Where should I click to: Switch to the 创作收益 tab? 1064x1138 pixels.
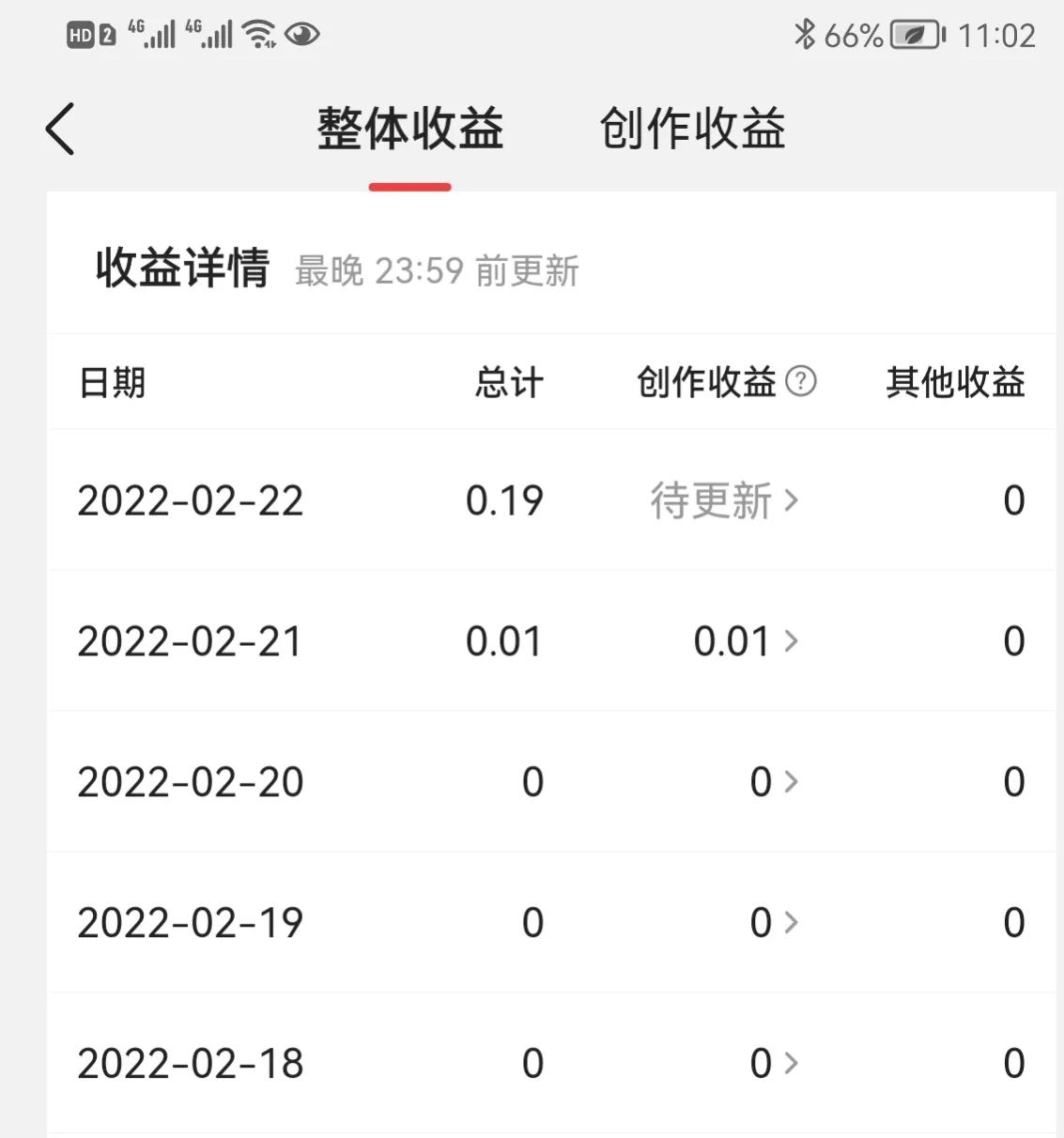[x=693, y=130]
